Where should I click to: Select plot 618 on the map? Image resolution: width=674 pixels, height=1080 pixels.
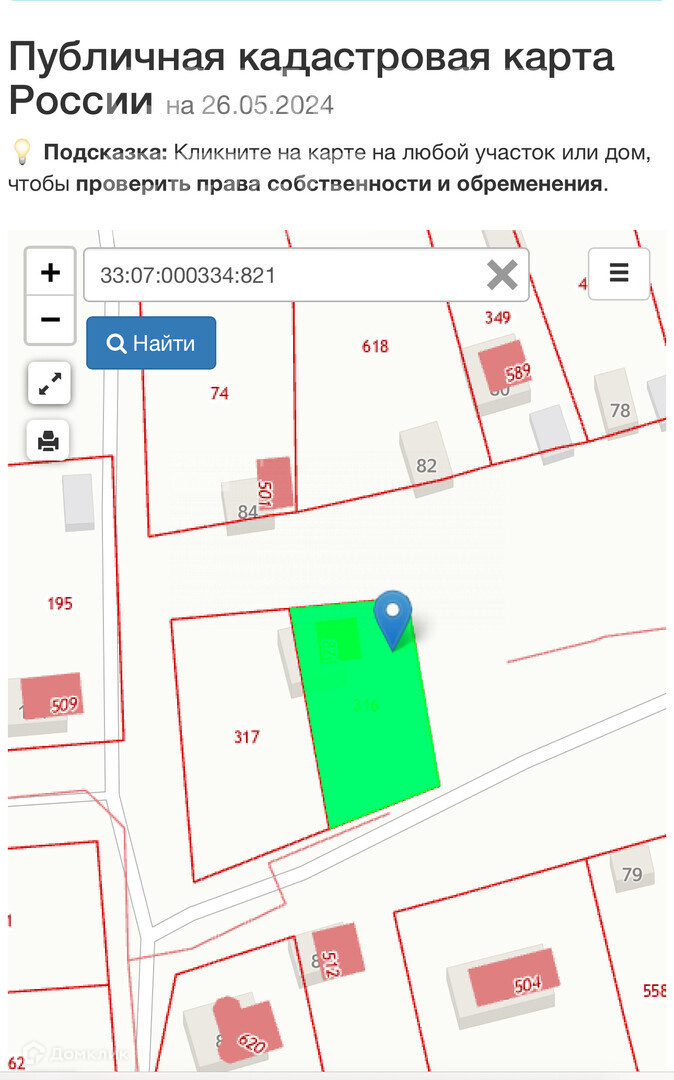[375, 346]
